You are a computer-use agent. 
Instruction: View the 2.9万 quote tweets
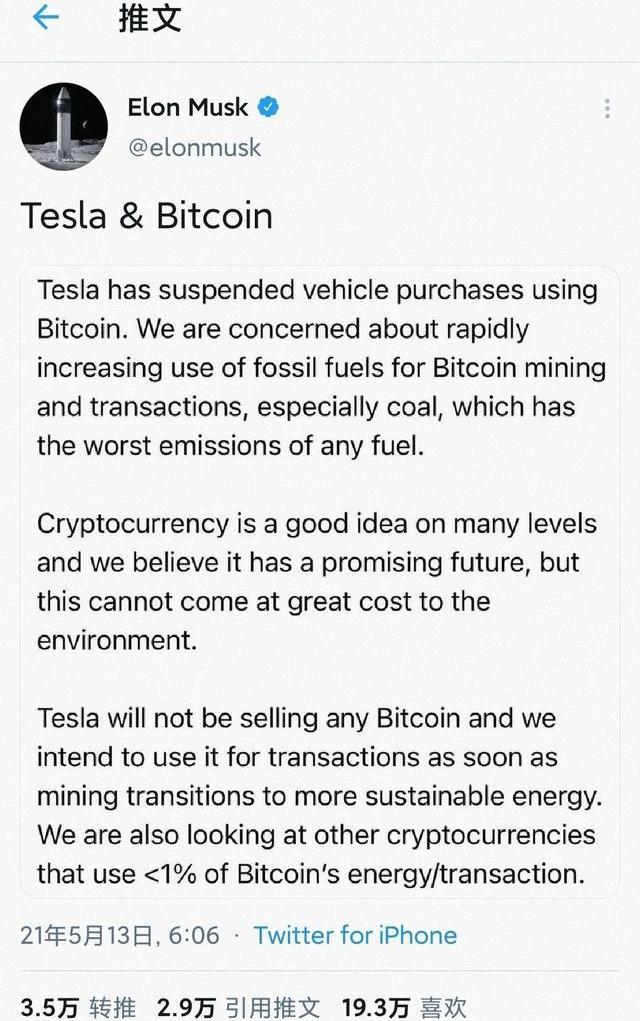point(238,1006)
